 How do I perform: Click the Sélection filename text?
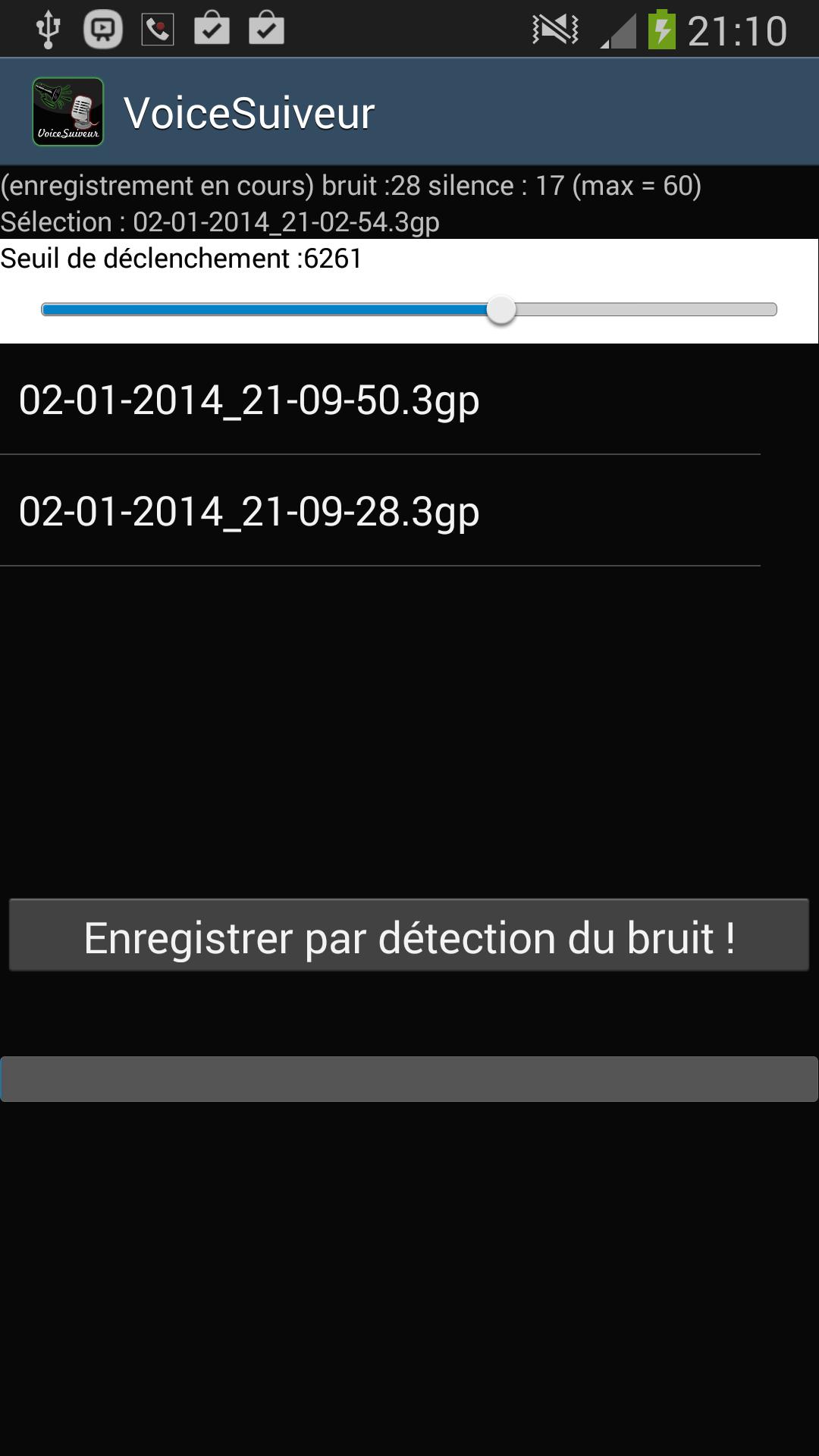(220, 223)
